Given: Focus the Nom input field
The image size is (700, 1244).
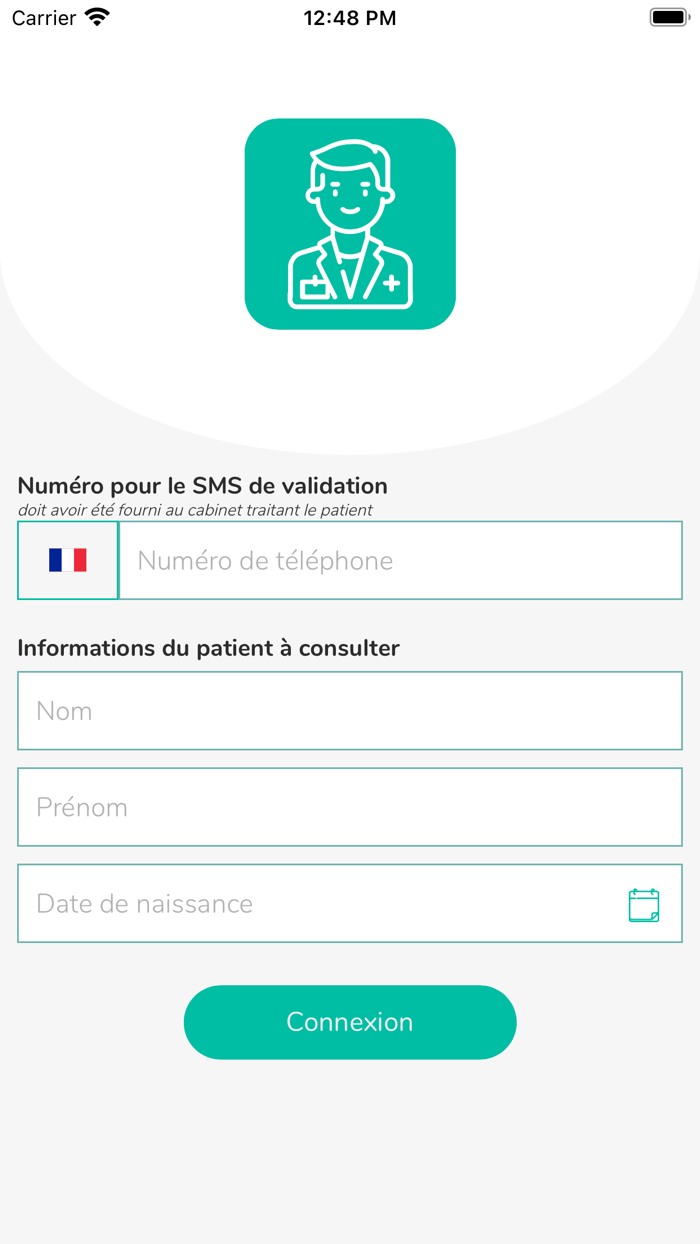Looking at the screenshot, I should [350, 711].
